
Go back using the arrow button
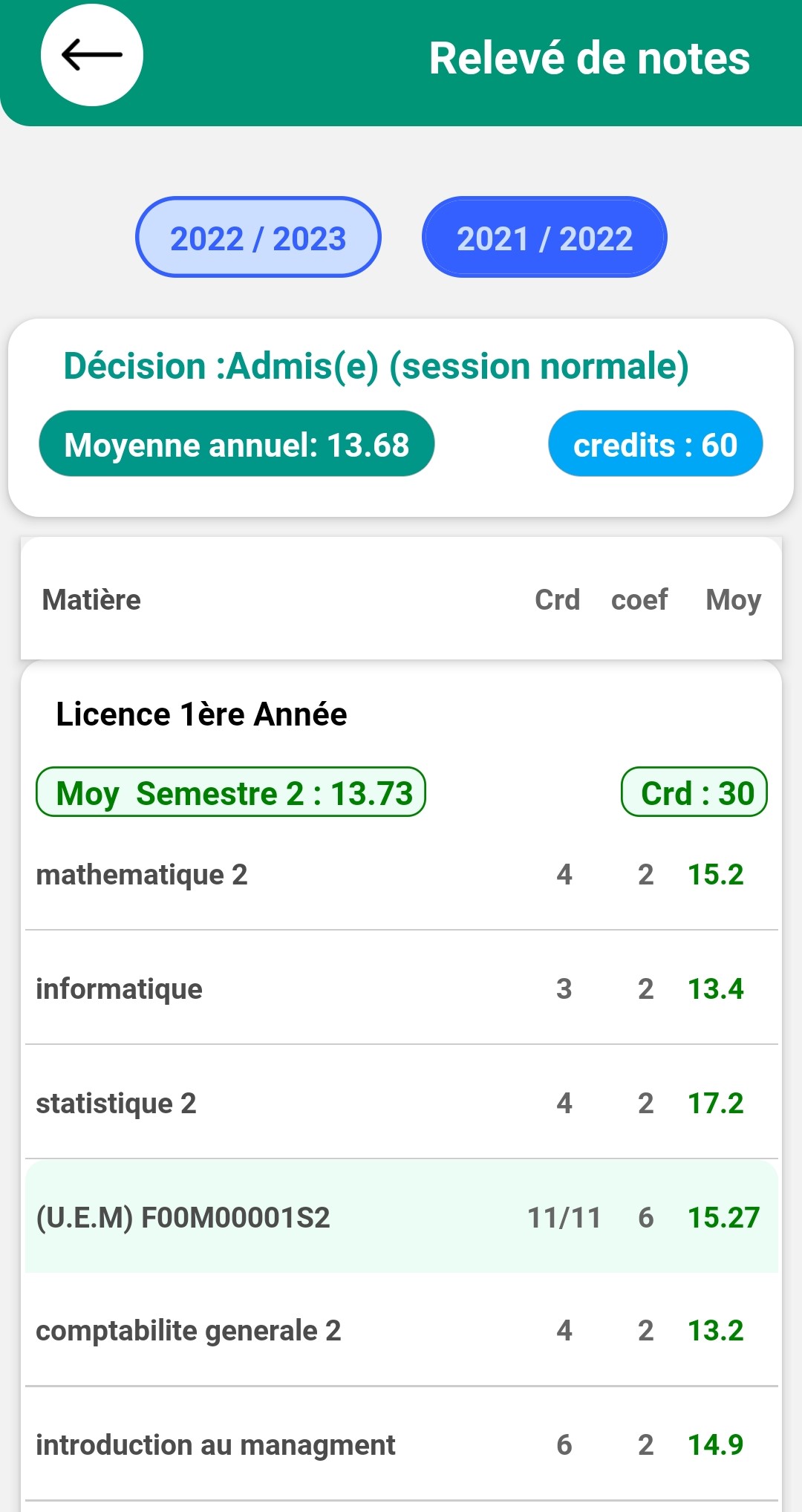tap(92, 56)
